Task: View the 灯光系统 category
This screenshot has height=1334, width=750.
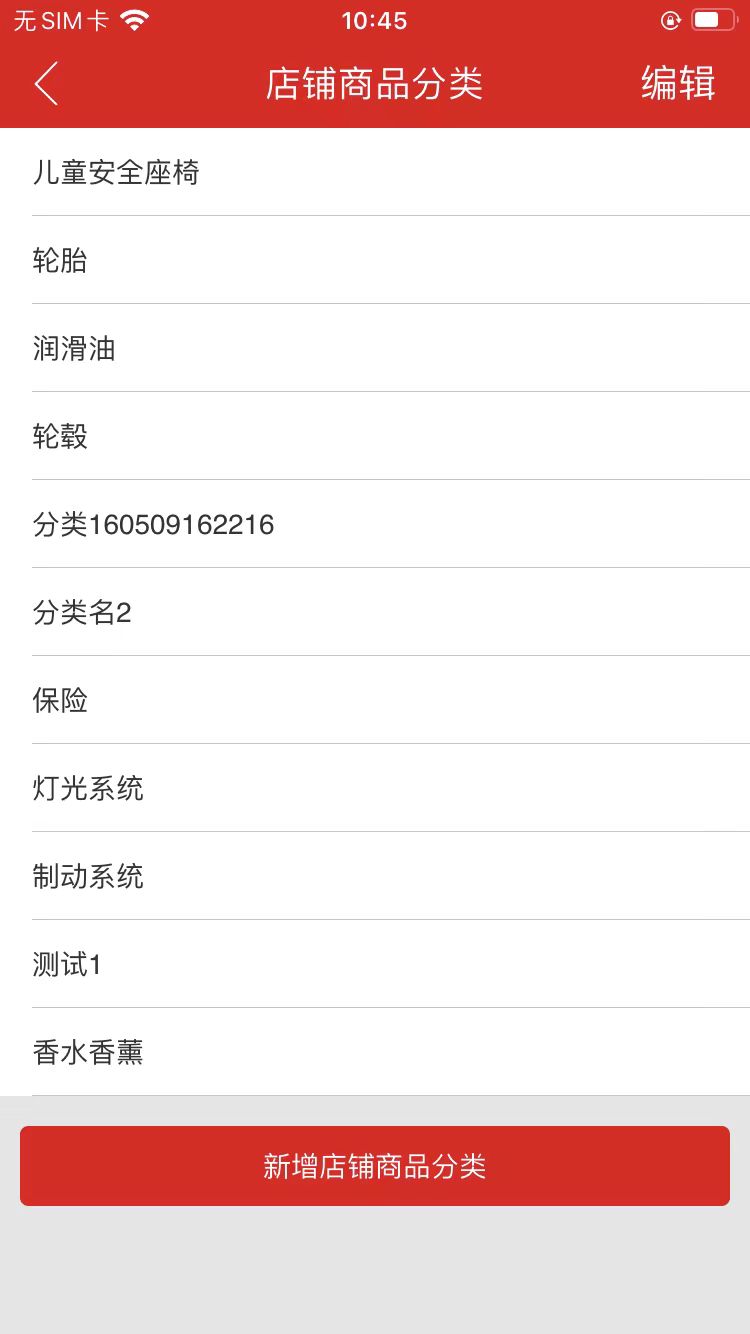Action: [88, 788]
